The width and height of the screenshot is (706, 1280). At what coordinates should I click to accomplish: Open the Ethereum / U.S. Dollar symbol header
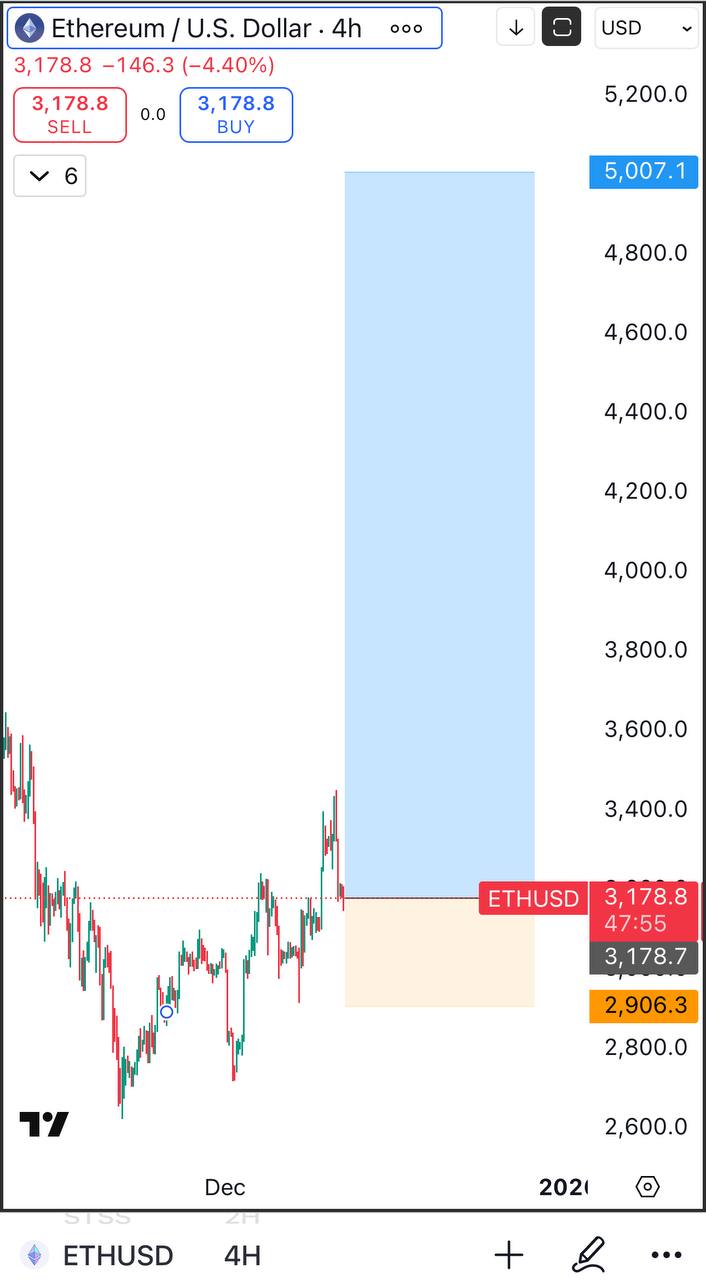coord(200,28)
